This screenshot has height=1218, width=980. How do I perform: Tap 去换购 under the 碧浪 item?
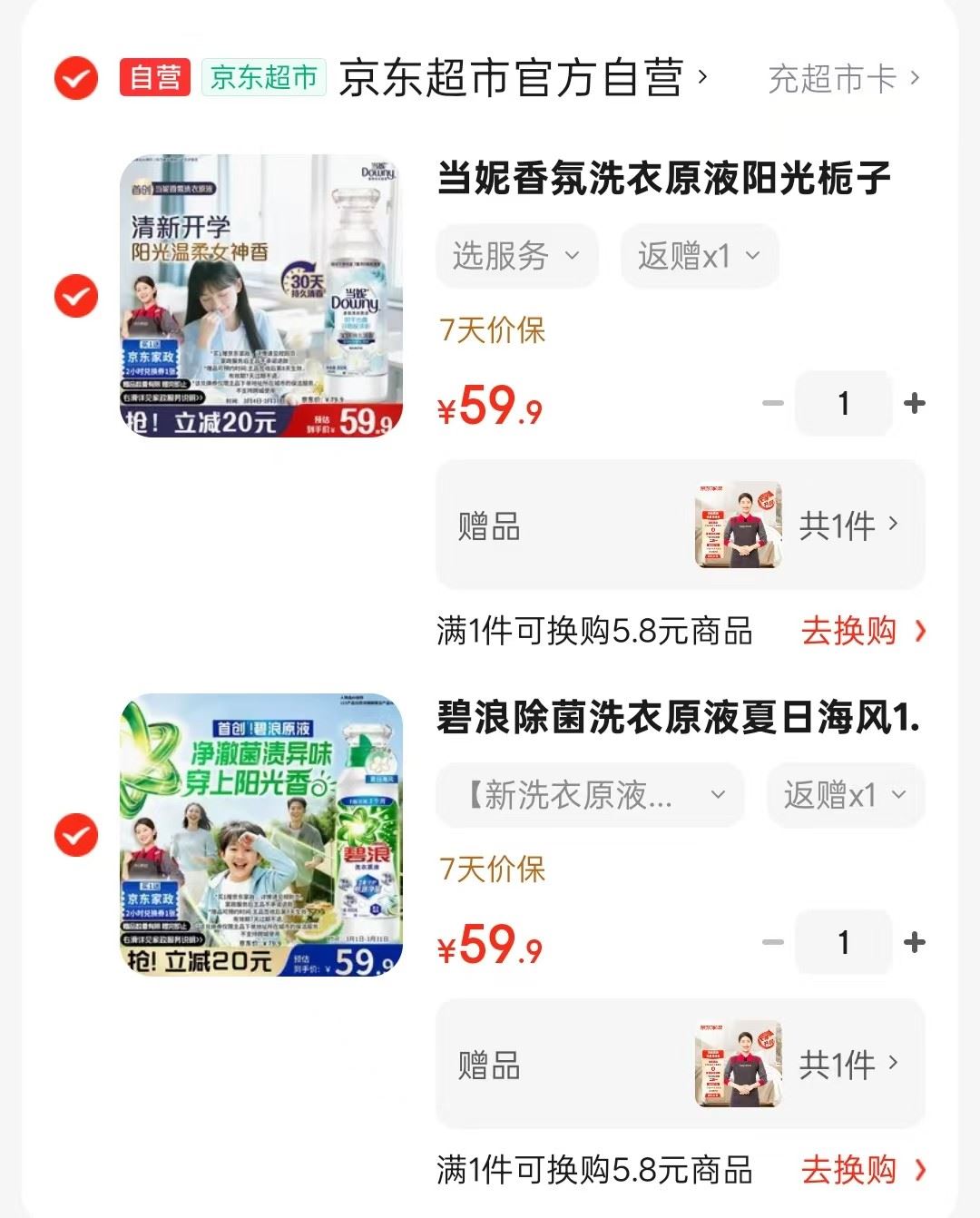point(862,1170)
